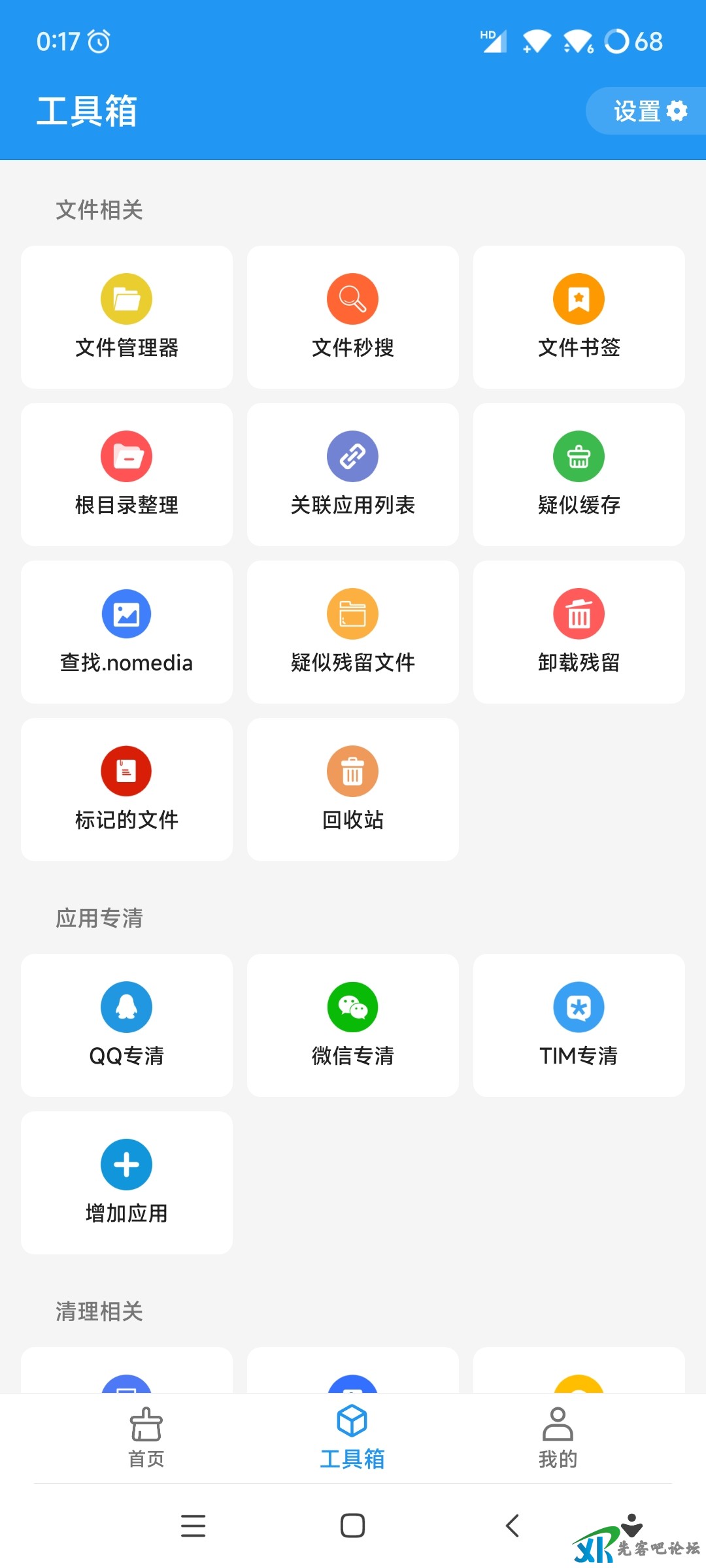Launch the 根目录整理 root directory cleanup

[x=126, y=474]
